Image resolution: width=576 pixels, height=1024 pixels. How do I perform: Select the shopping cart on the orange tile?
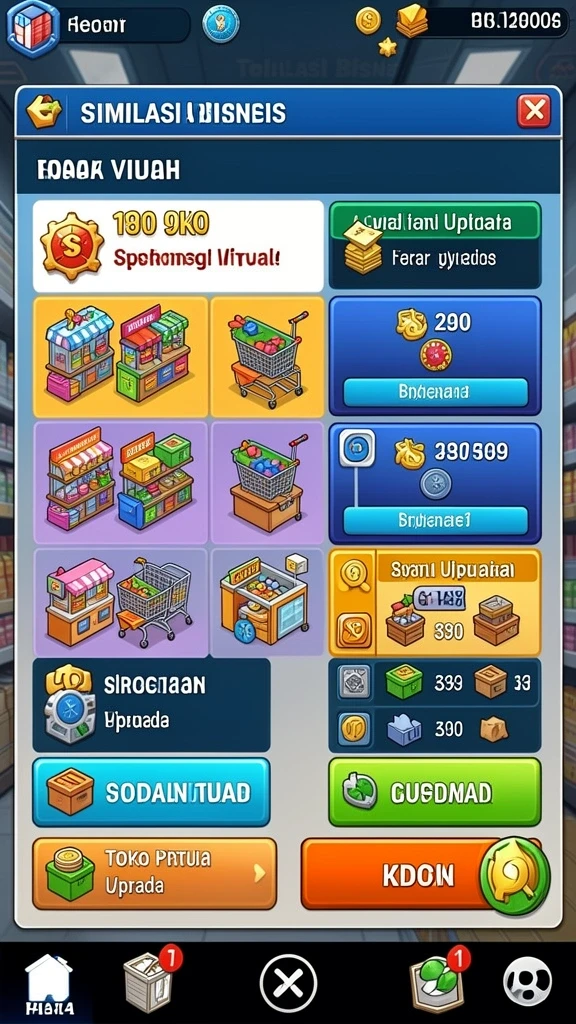[x=268, y=357]
